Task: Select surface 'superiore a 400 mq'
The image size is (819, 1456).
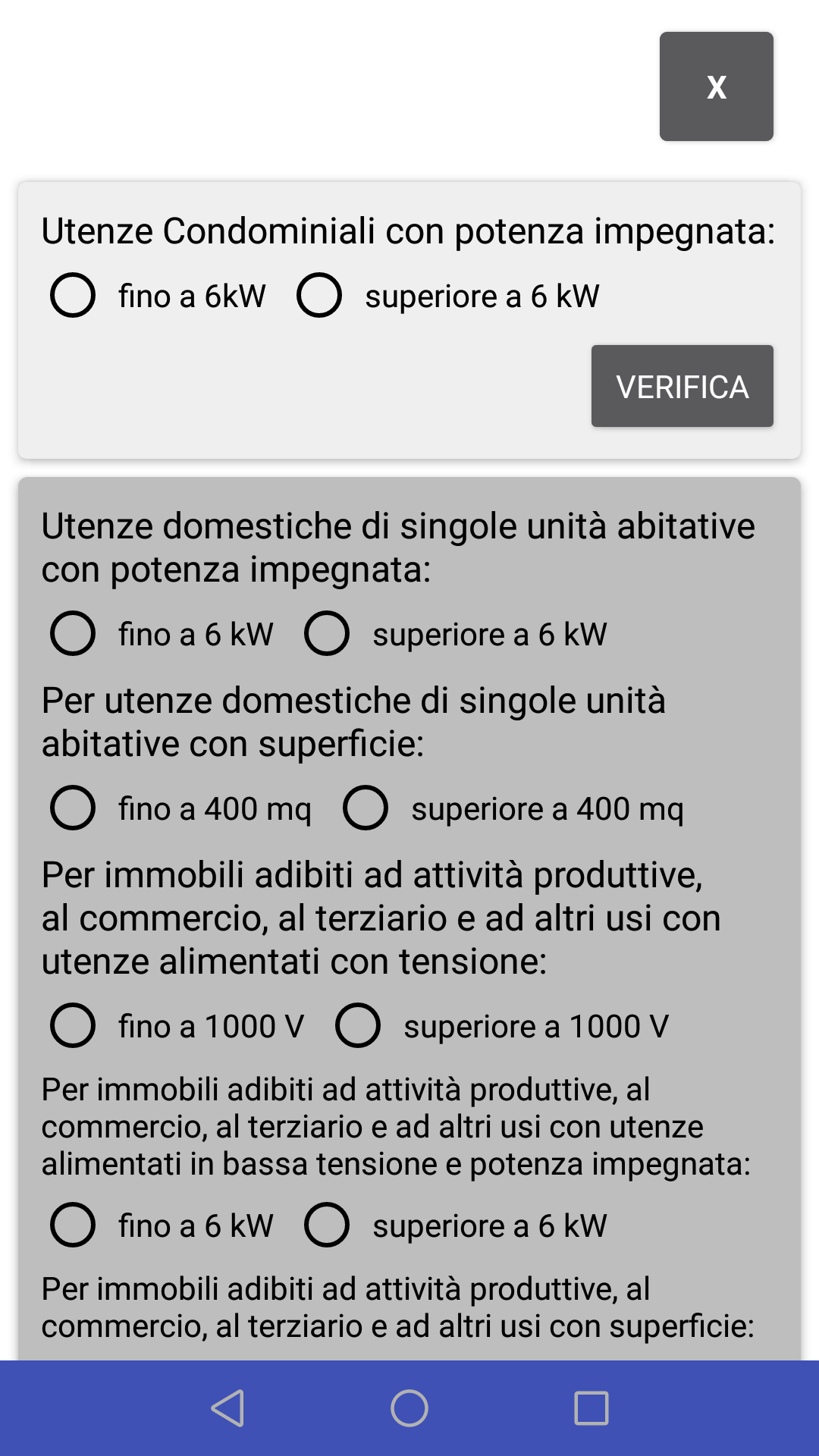Action: click(x=366, y=808)
